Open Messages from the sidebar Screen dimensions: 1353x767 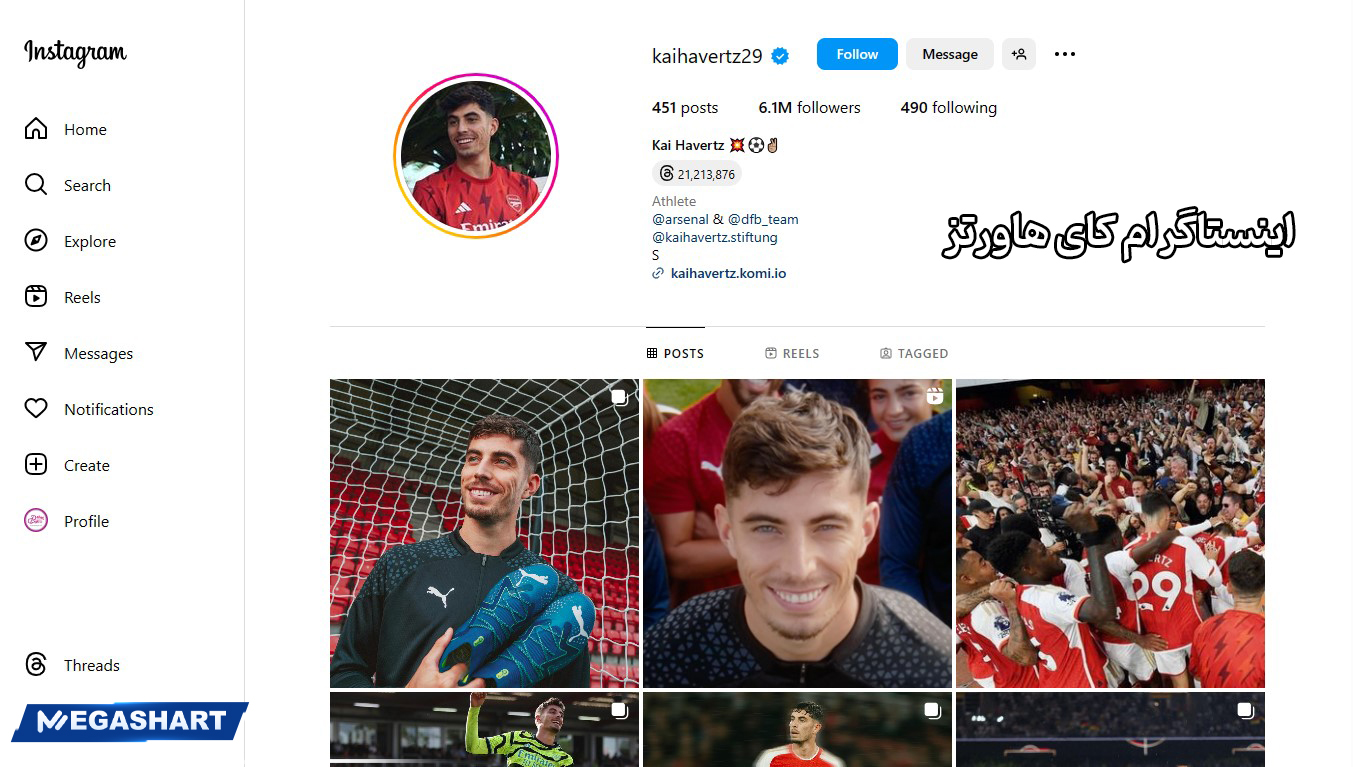(97, 353)
